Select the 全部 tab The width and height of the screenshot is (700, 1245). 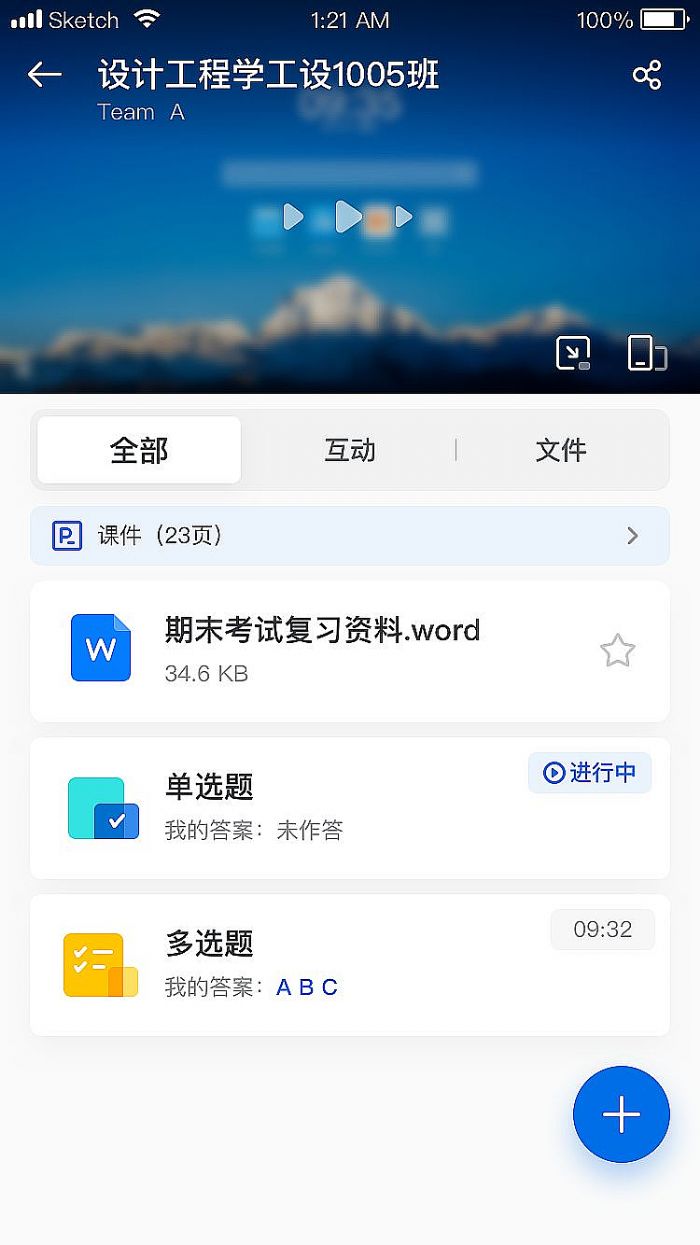coord(139,450)
